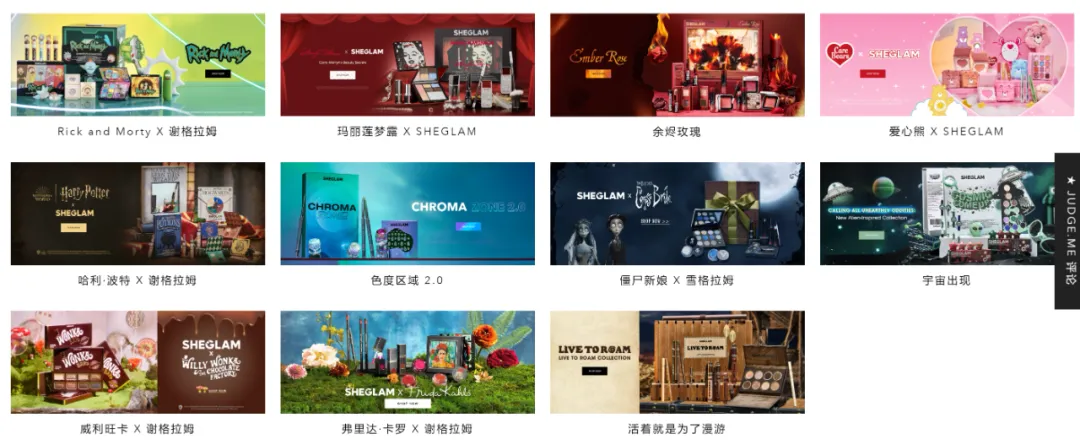1080x445 pixels.
Task: Open the 宇宙出现 collection banner
Action: click(937, 214)
